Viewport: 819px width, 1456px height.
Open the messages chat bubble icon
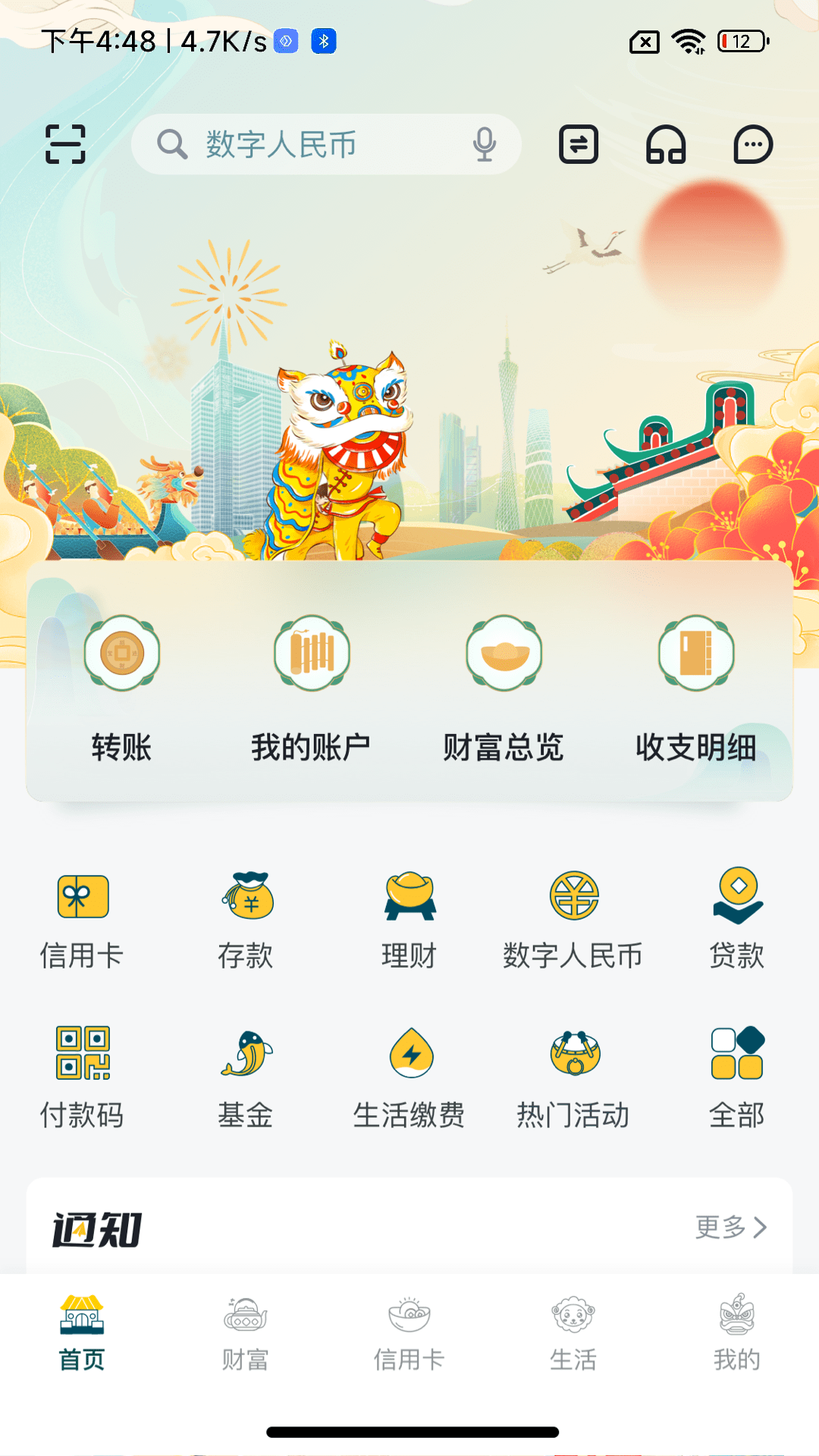752,144
